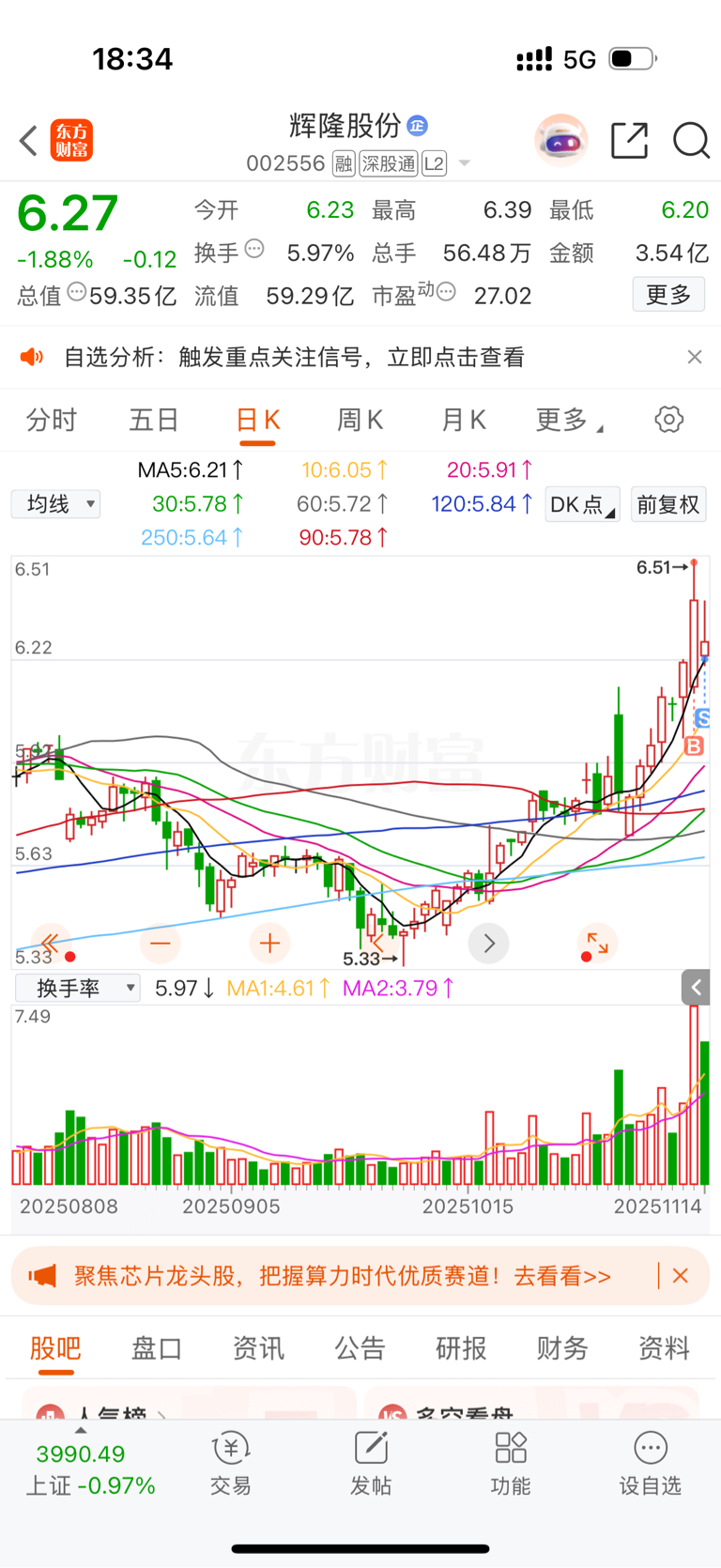Tap 更多 for more quote details
This screenshot has width=721, height=1568.
668,295
